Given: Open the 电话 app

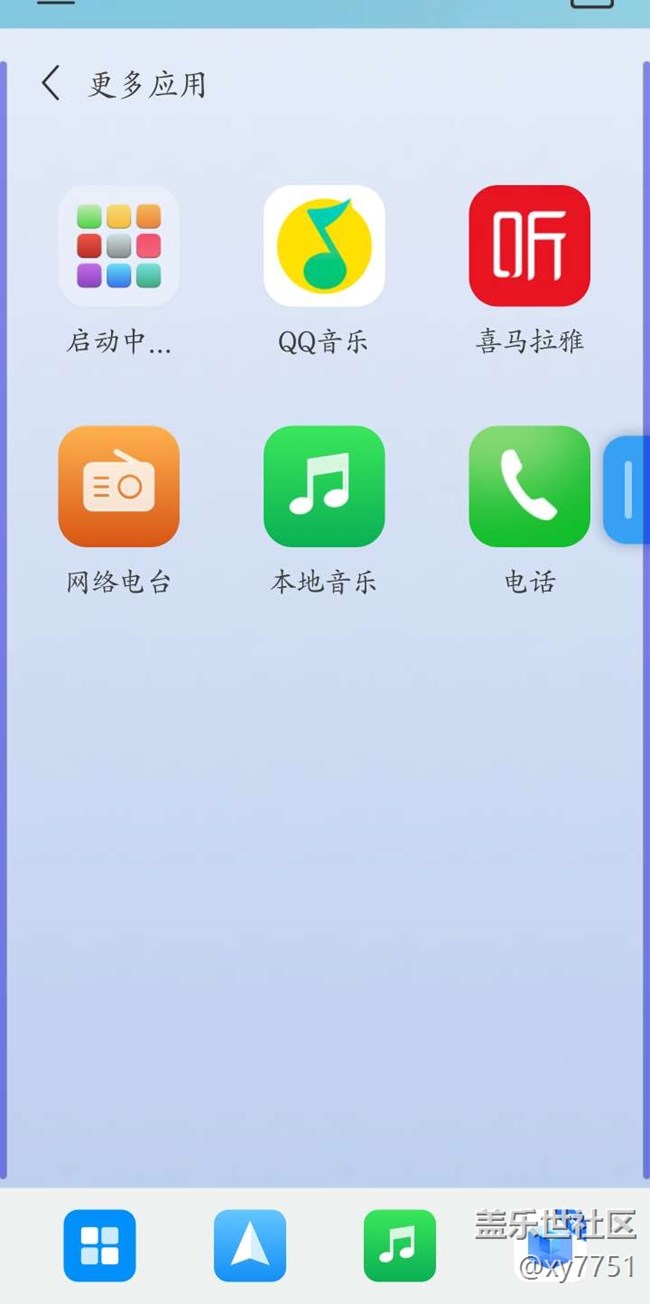Looking at the screenshot, I should pyautogui.click(x=529, y=486).
